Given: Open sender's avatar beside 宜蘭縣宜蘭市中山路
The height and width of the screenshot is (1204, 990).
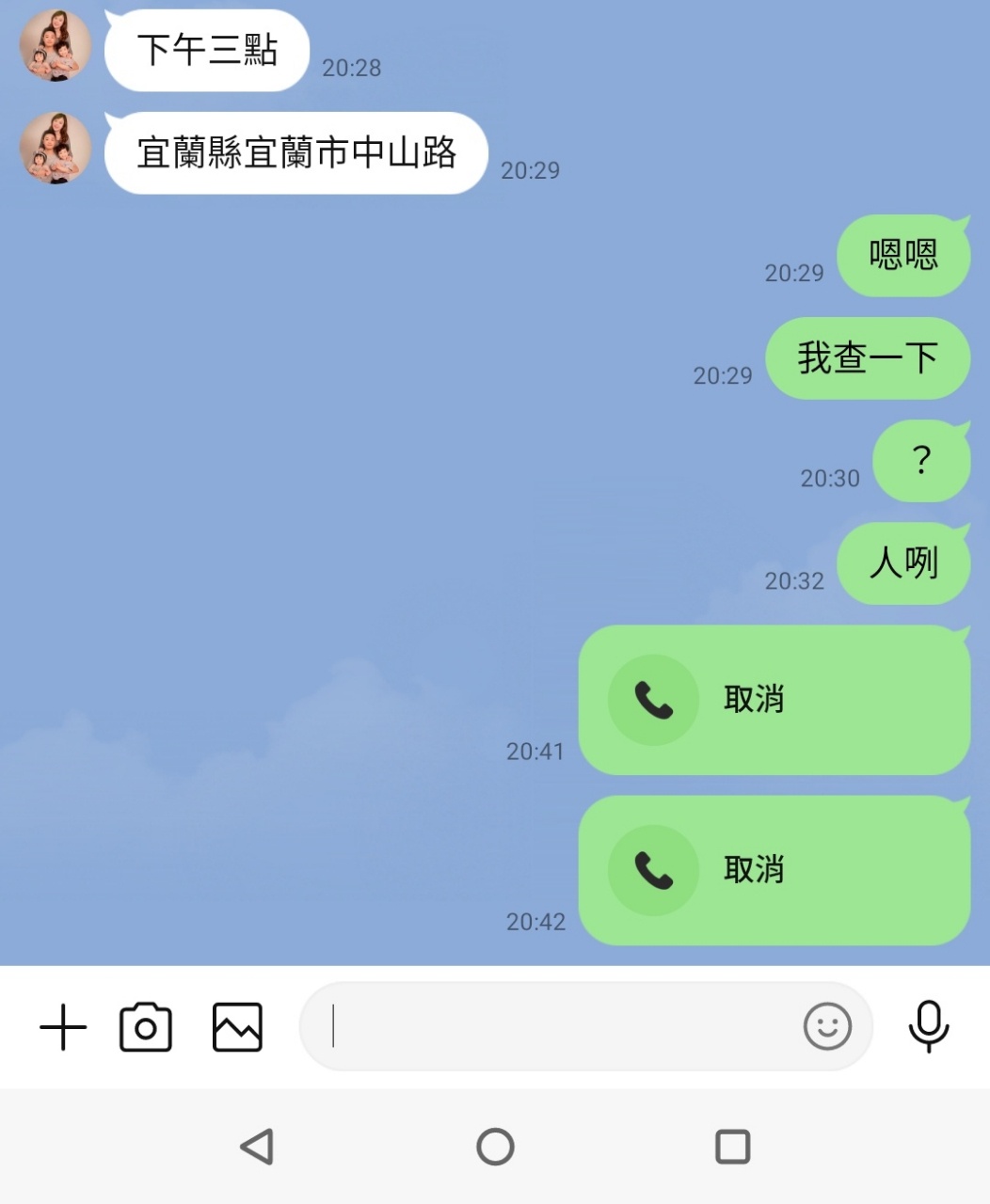Looking at the screenshot, I should point(56,148).
